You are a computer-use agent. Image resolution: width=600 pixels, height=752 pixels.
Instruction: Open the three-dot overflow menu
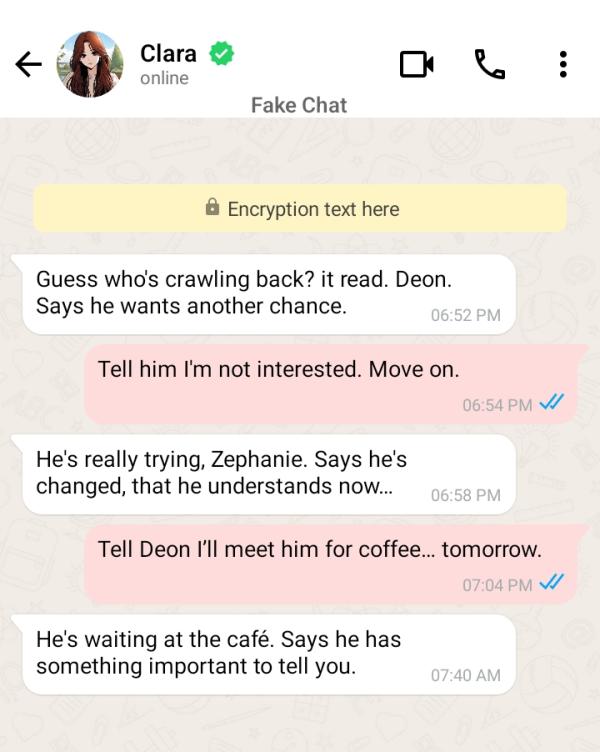point(563,64)
